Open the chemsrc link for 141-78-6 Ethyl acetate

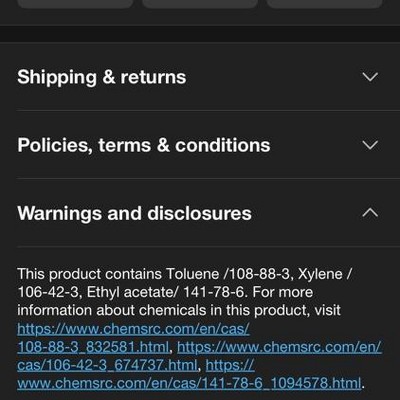tap(189, 374)
